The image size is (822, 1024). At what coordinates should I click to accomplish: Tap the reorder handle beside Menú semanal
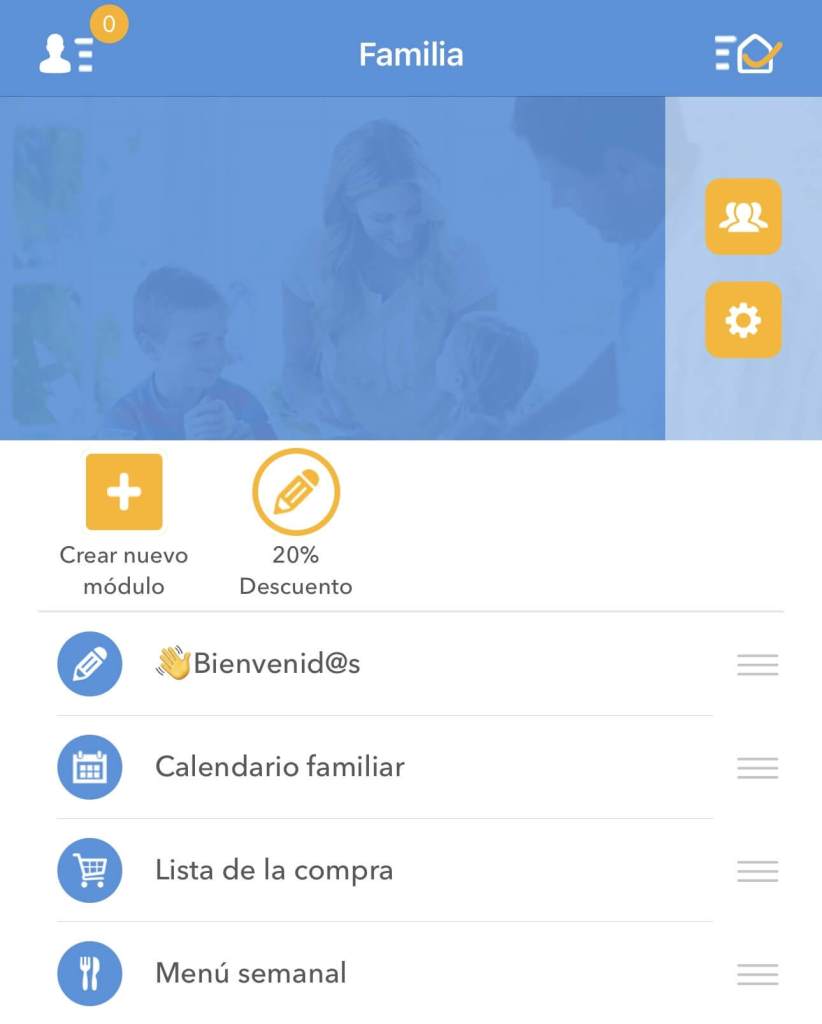pos(757,974)
